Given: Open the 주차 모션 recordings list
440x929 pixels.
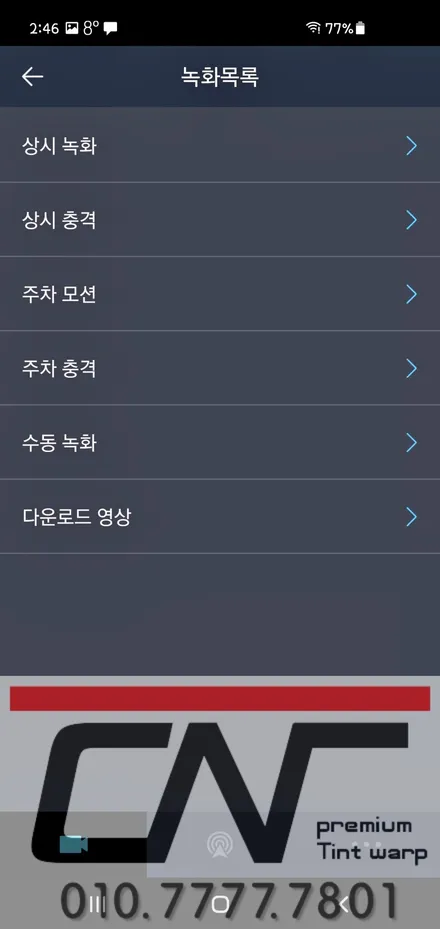Looking at the screenshot, I should pos(220,294).
